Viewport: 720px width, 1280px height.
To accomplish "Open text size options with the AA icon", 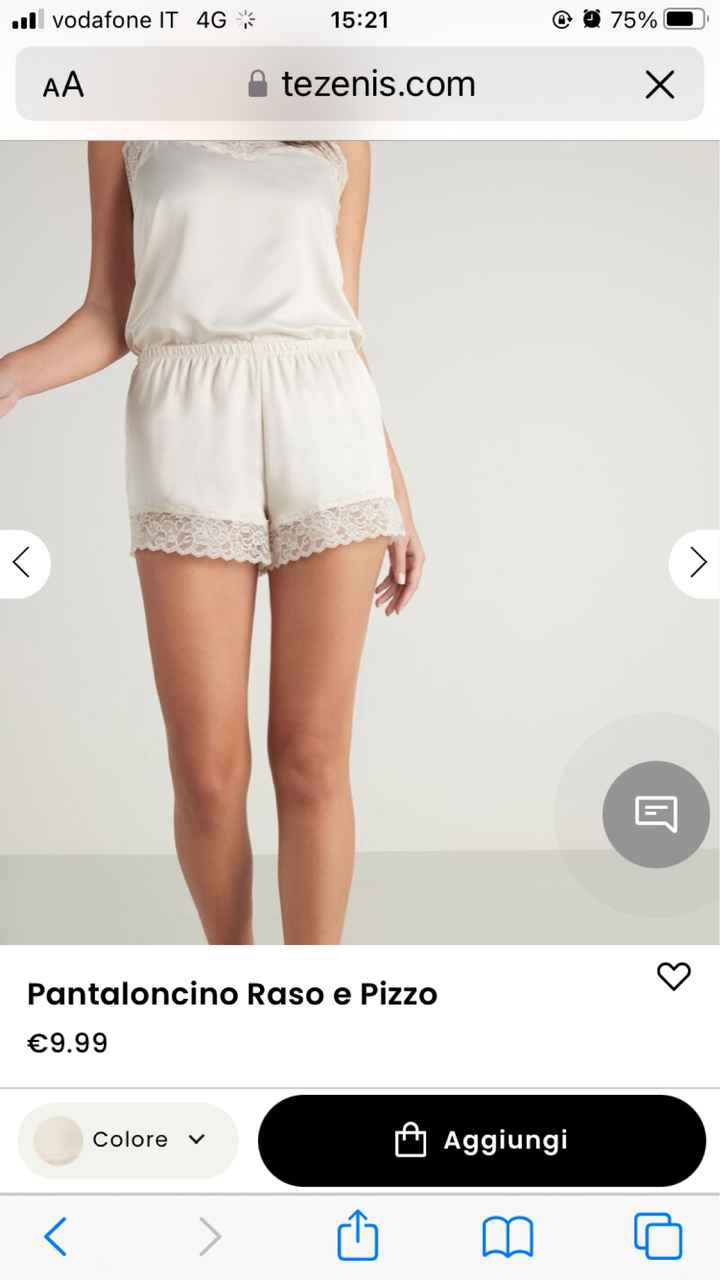I will [x=62, y=84].
